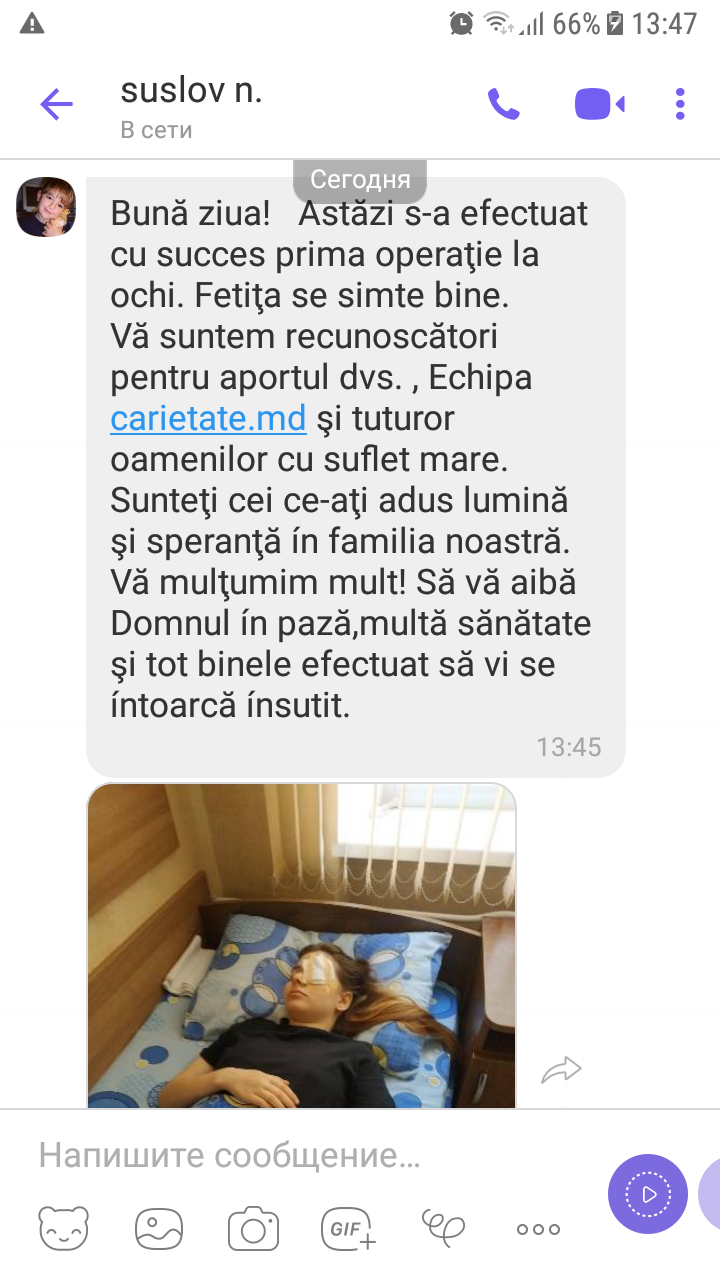Focus the message input field
This screenshot has height=1280, width=720.
[300, 1156]
